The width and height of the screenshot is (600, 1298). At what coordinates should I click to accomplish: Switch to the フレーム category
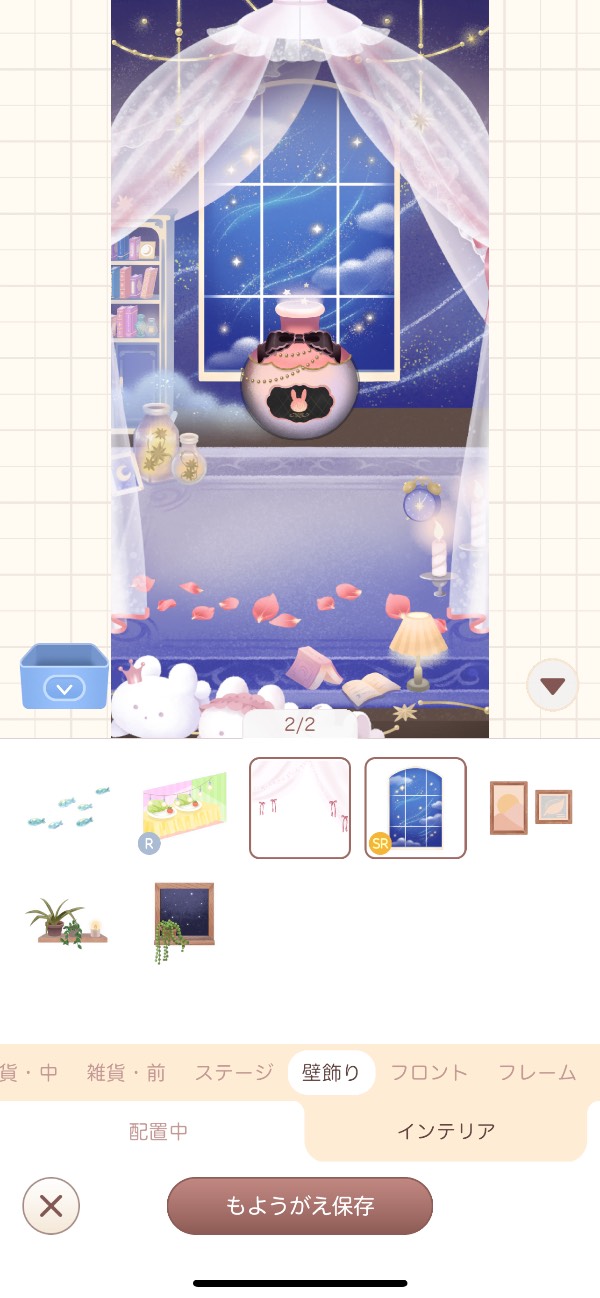[x=537, y=1073]
